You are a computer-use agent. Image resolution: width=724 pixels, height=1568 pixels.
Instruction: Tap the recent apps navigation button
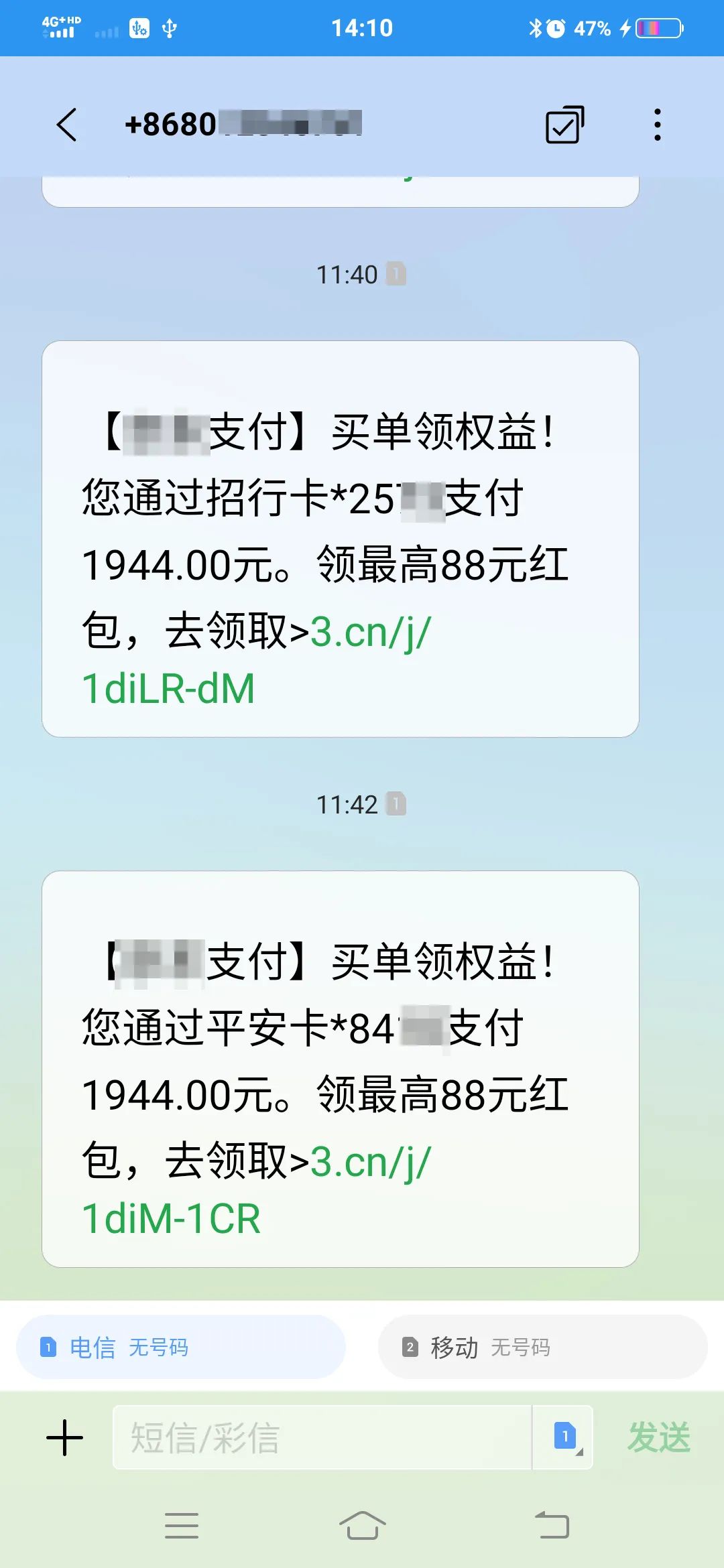tap(181, 1524)
